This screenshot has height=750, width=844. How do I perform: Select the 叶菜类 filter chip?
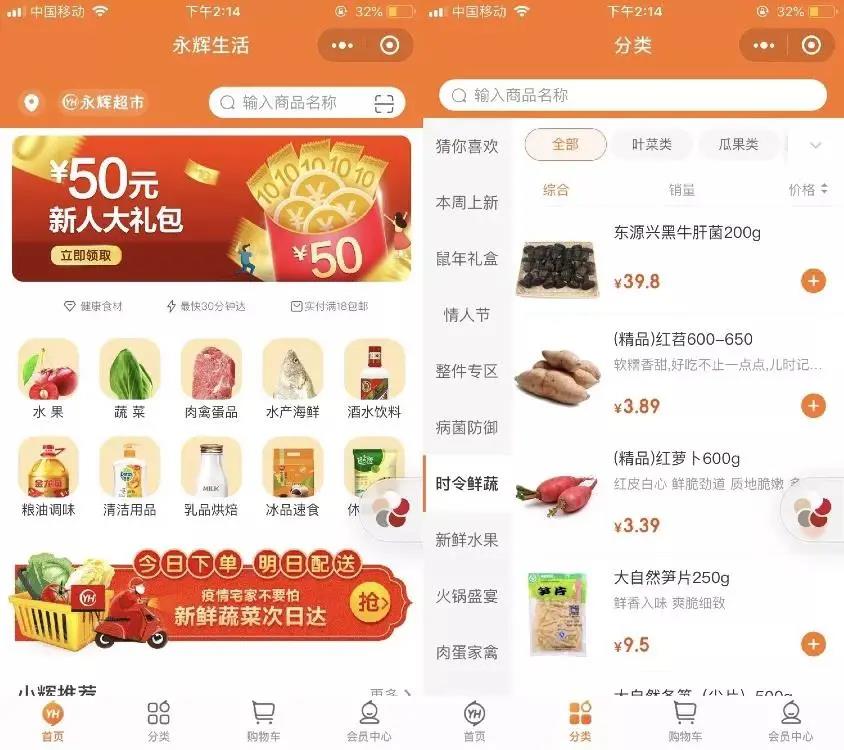pos(651,145)
